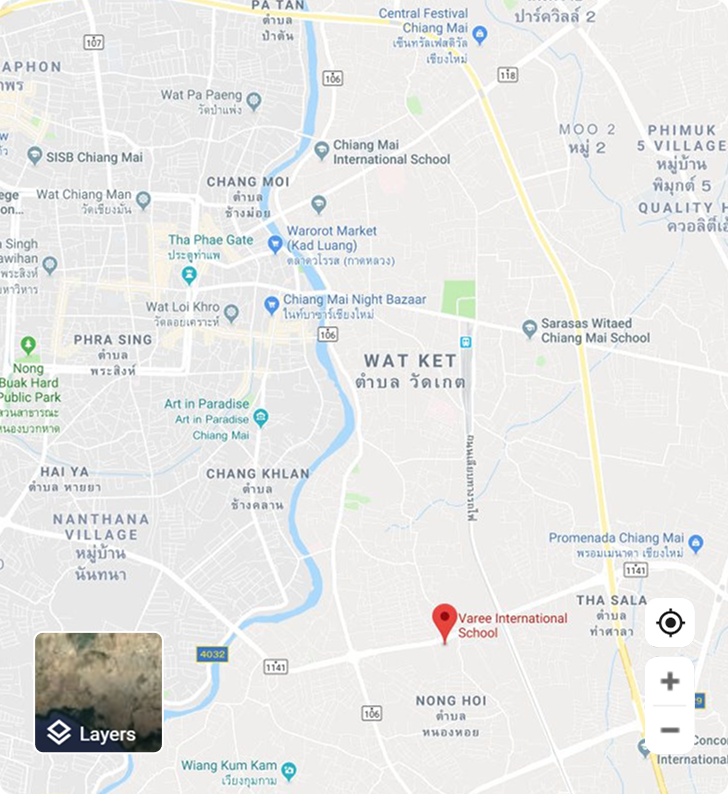Tap the Wat Pa Paeng temple marker
Viewport: 728px width, 795px height.
click(253, 100)
